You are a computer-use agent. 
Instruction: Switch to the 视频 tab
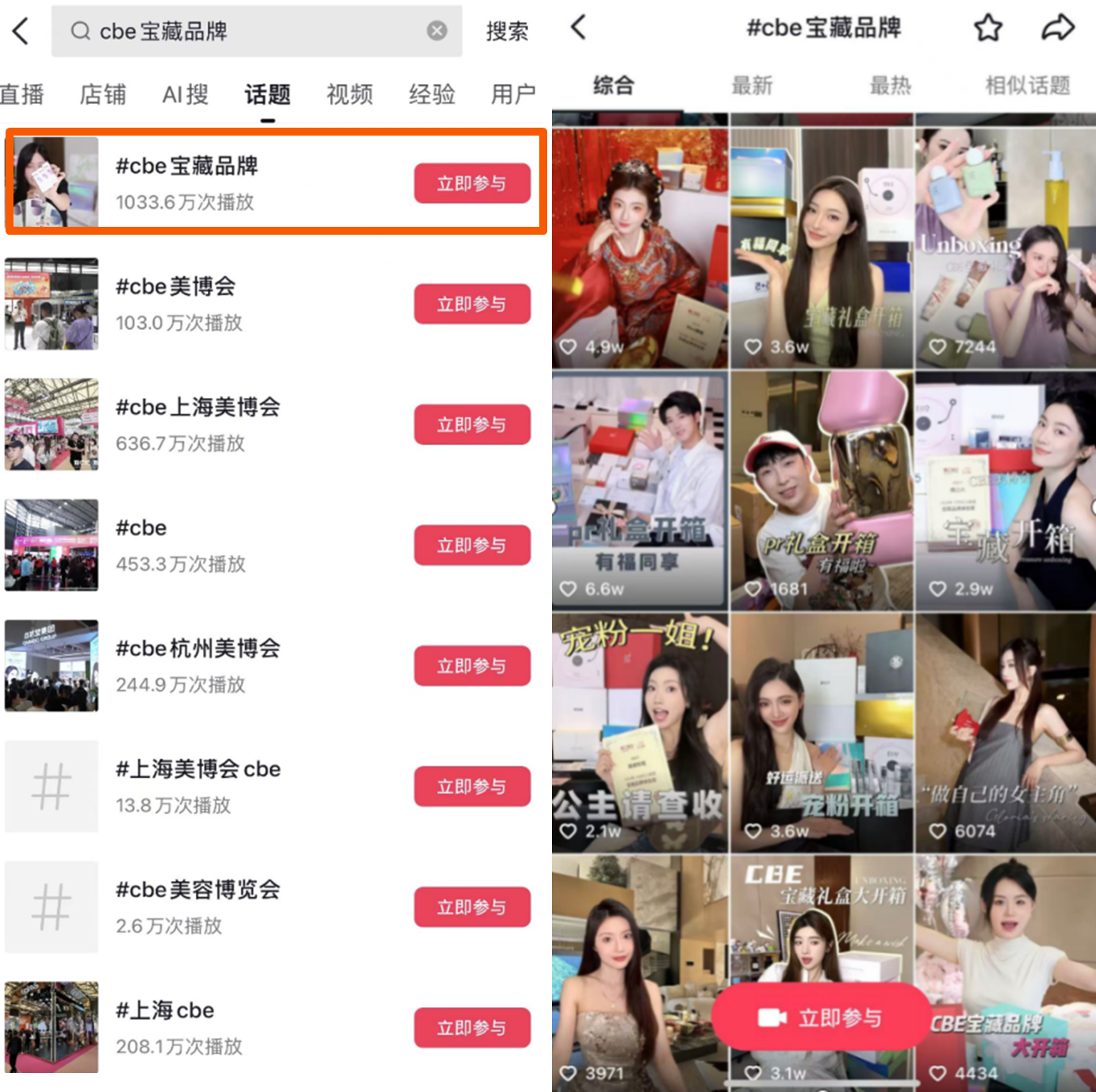(x=350, y=94)
